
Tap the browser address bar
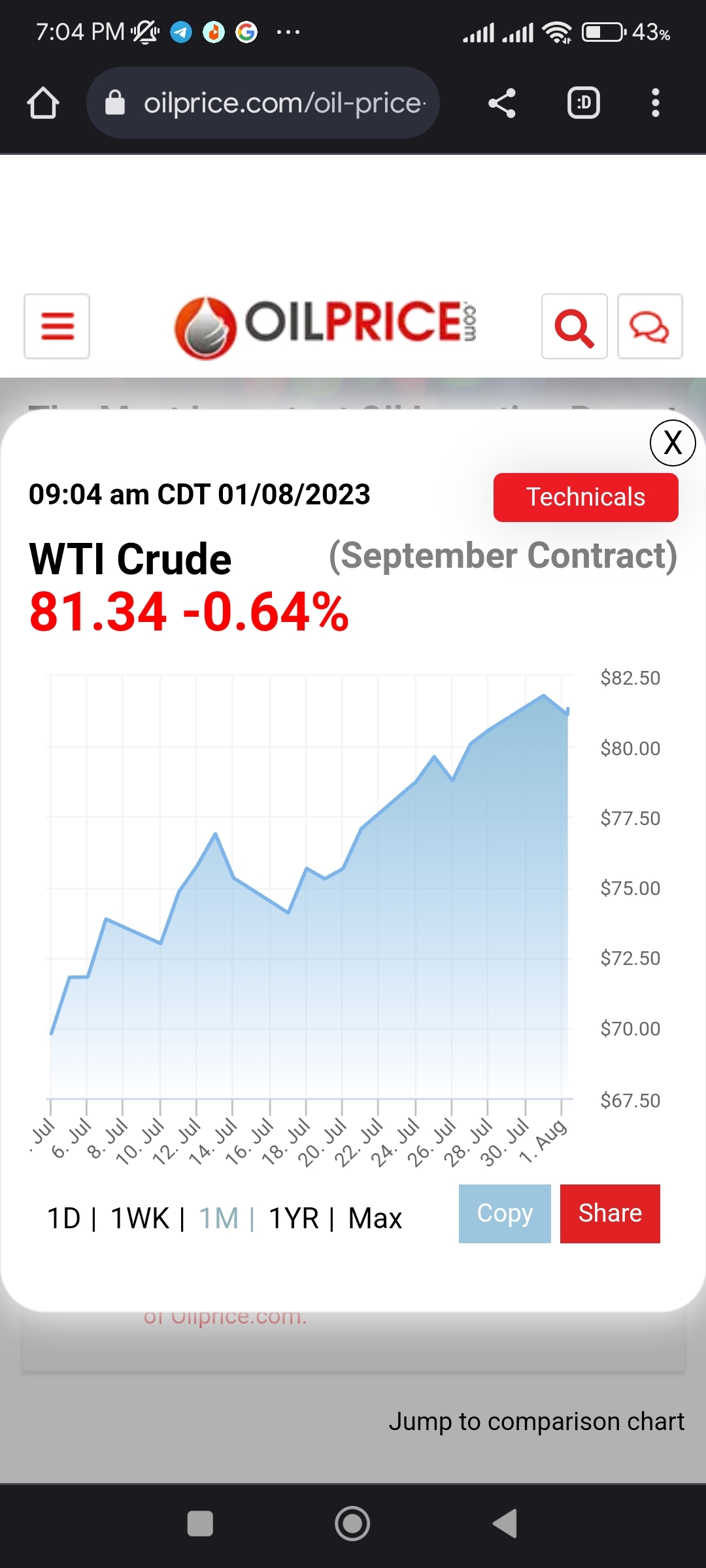263,103
